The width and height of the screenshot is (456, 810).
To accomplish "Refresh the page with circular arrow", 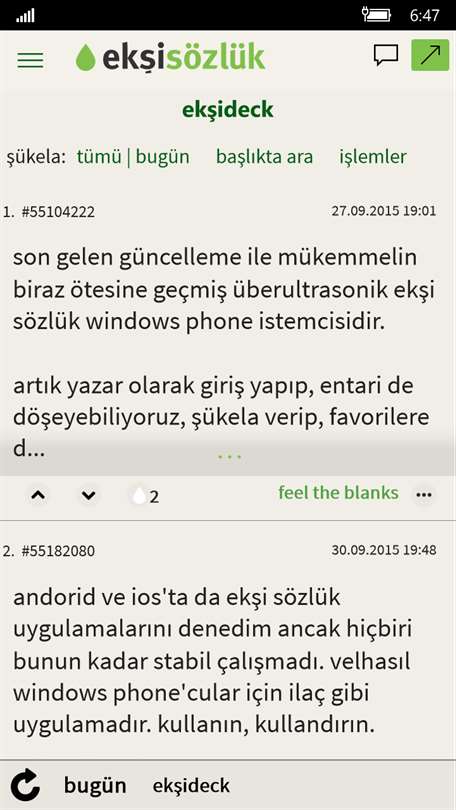I will (x=25, y=786).
